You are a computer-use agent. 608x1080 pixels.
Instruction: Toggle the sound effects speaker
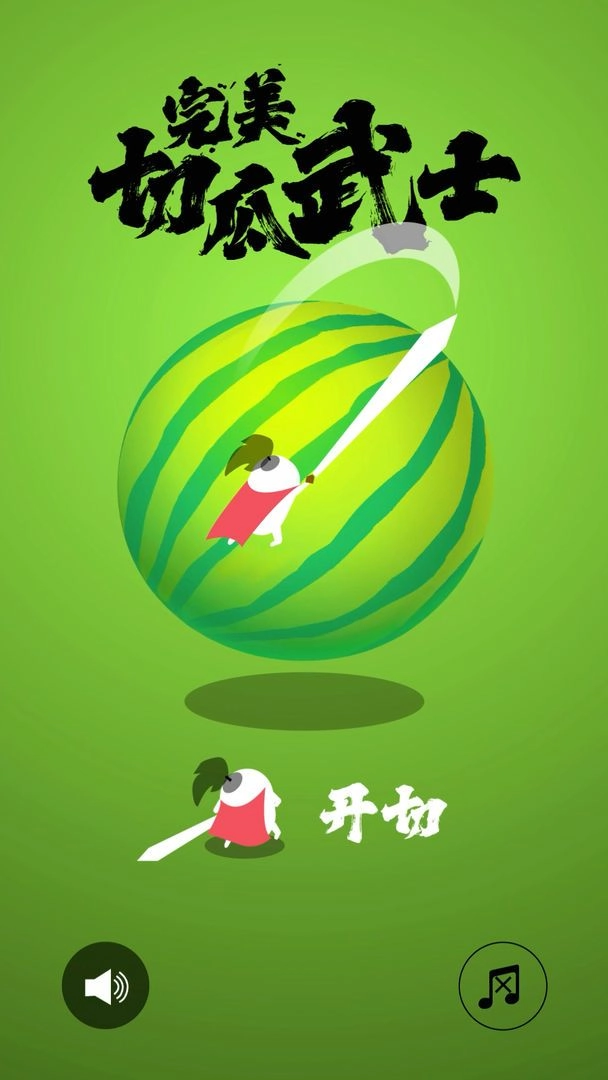click(105, 986)
